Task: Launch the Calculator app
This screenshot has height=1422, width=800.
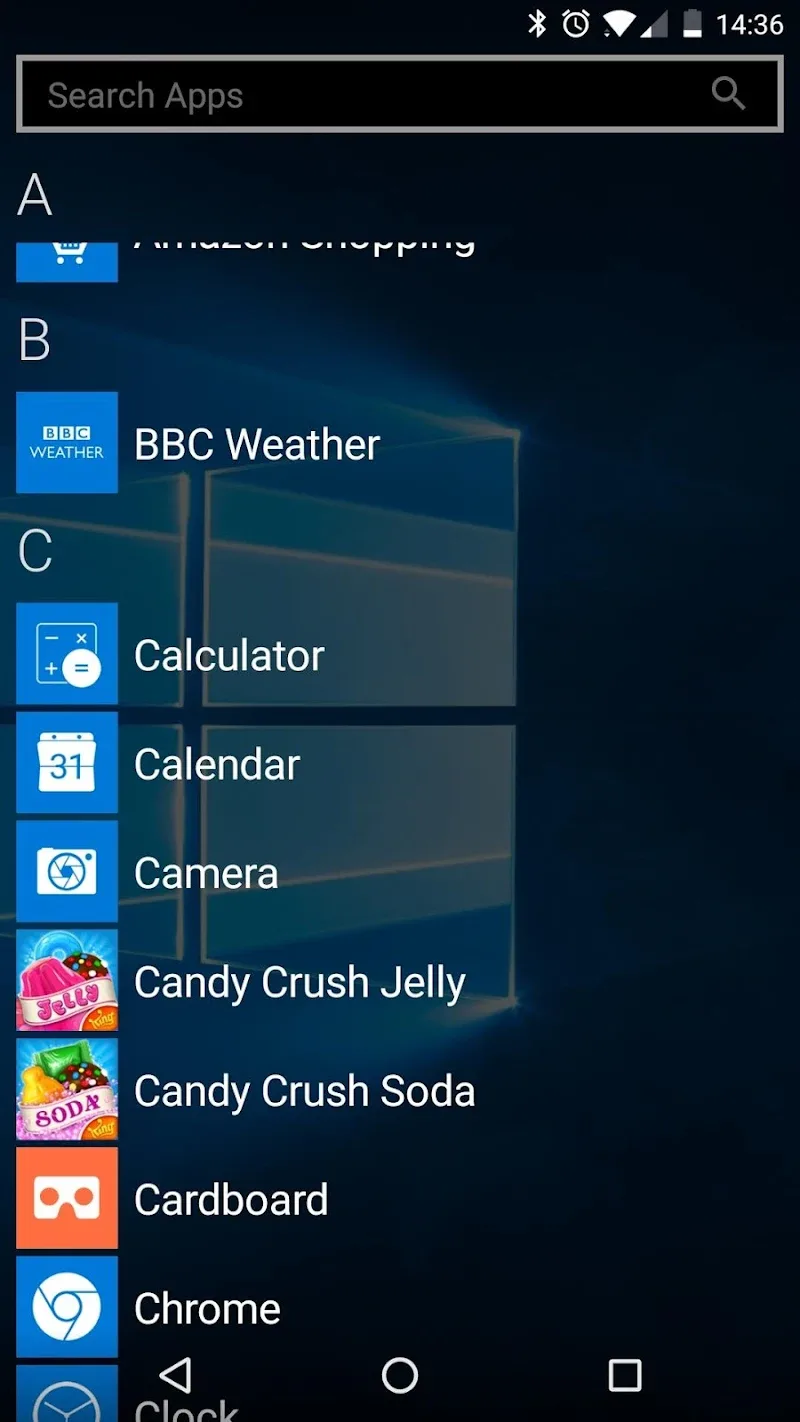Action: pos(228,655)
